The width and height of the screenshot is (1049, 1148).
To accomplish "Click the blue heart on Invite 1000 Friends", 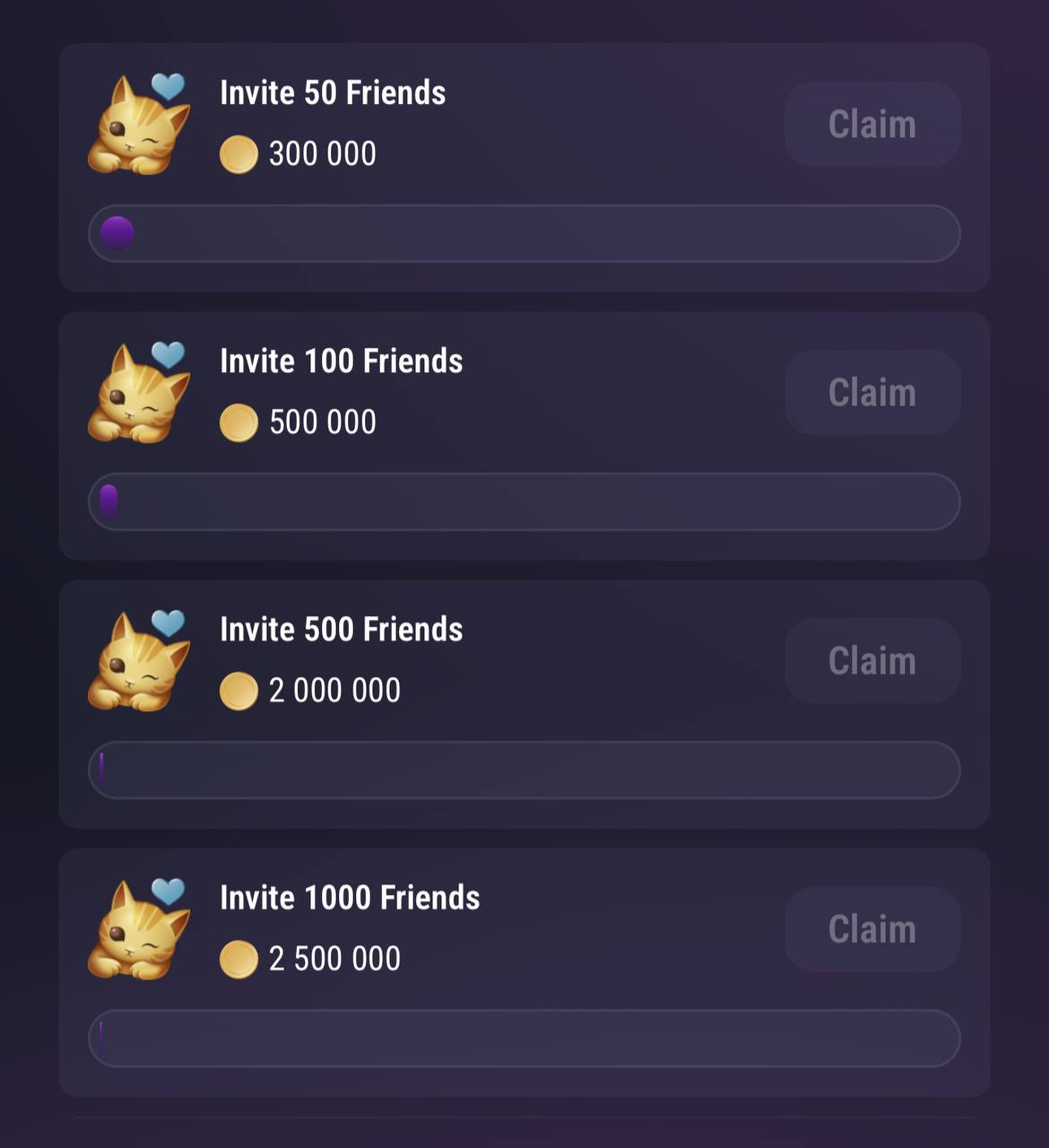I will click(x=169, y=891).
